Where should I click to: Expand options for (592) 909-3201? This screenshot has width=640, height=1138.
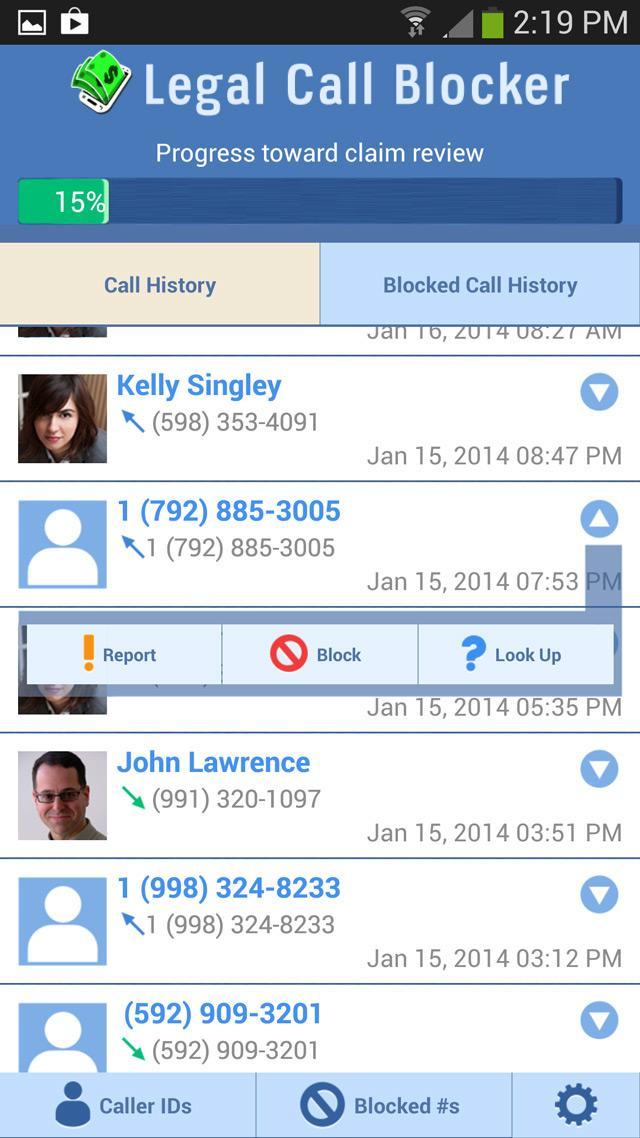click(x=599, y=1020)
